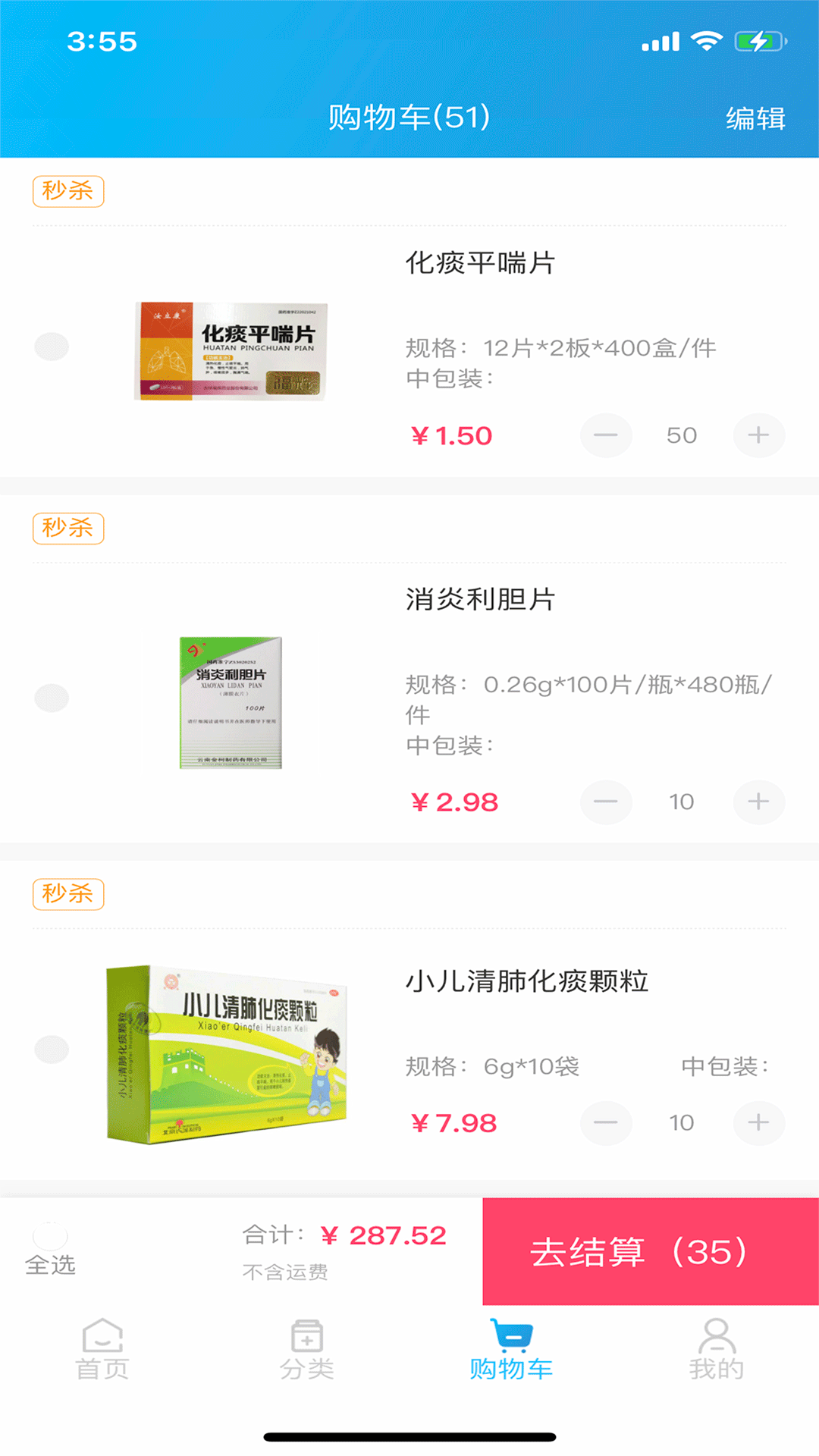
Task: Tap the plus icon for 小儿清肺化痰颗粒
Action: point(759,1123)
